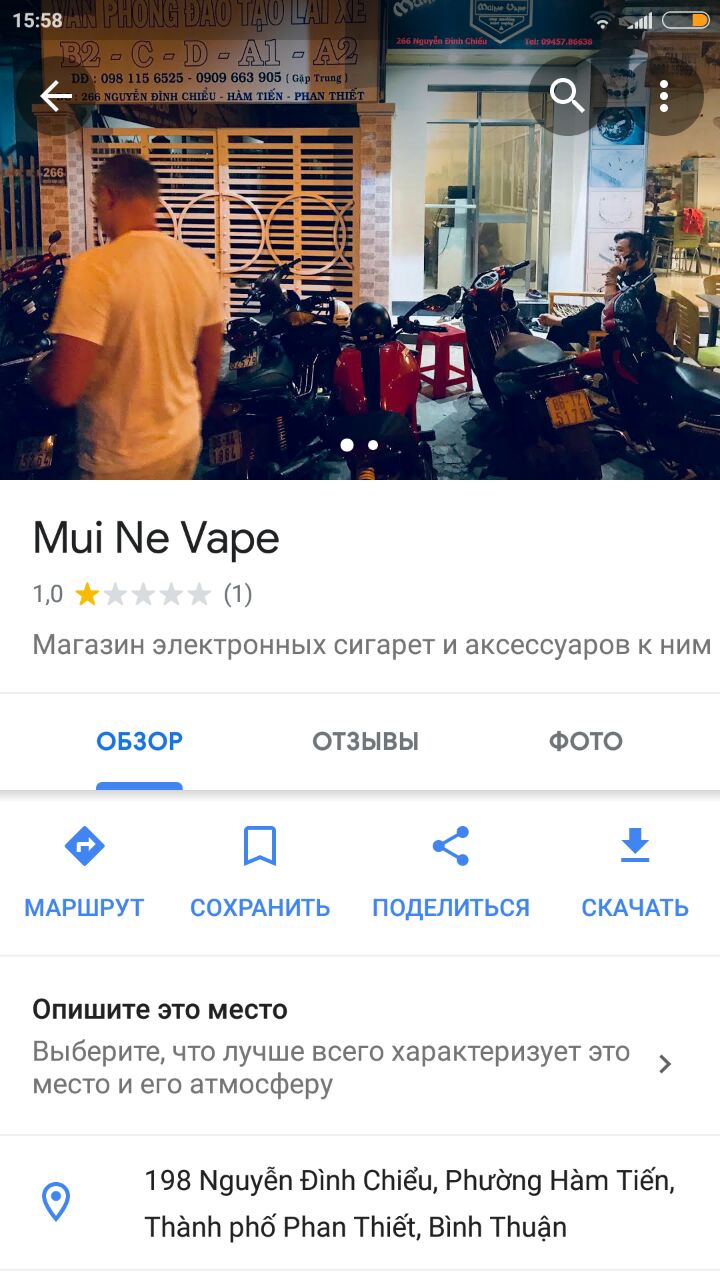
Task: Save this place with СОХРАНИТЬ
Action: pos(260,872)
